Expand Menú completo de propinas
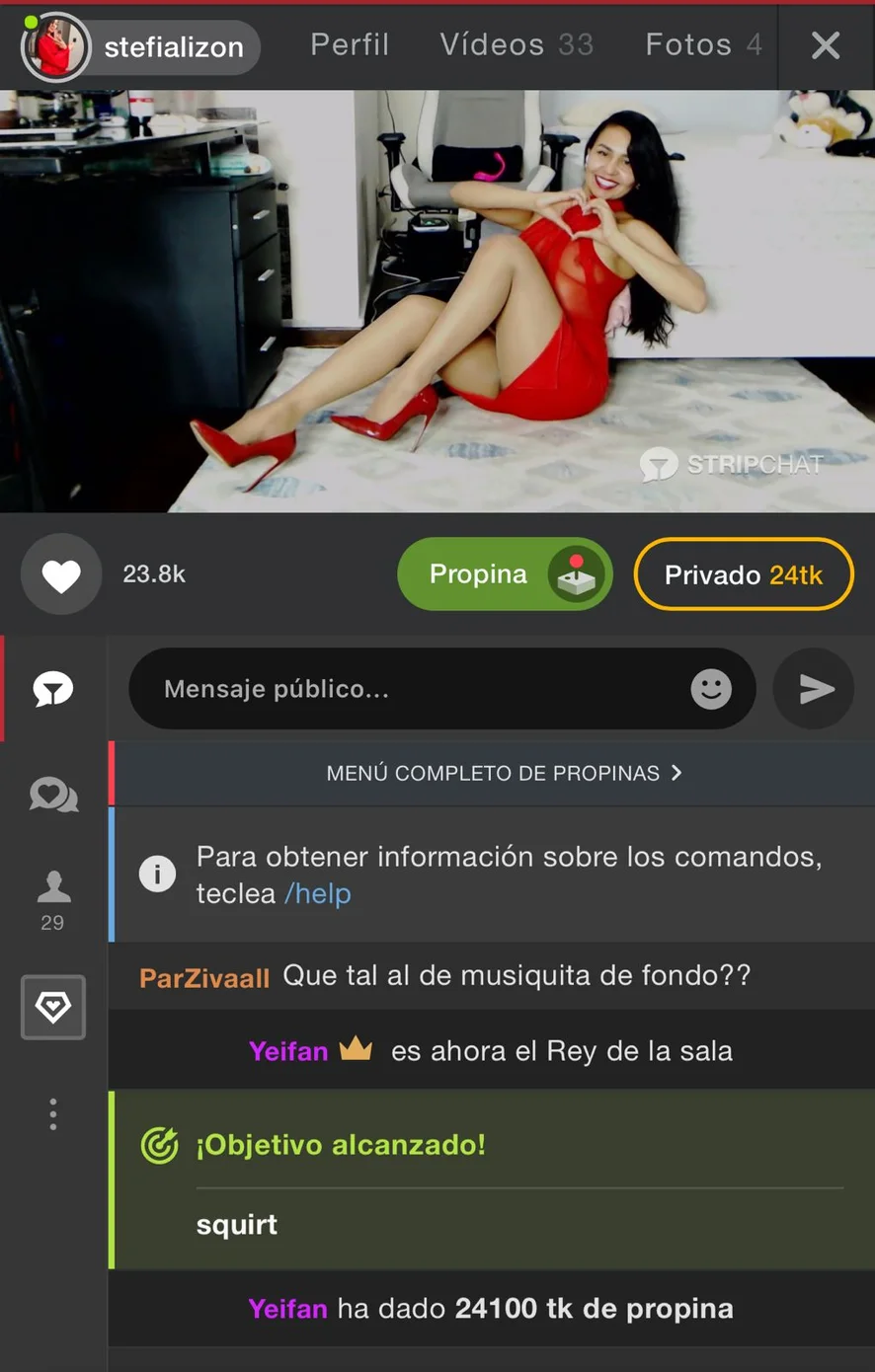Viewport: 875px width, 1372px height. [x=504, y=773]
